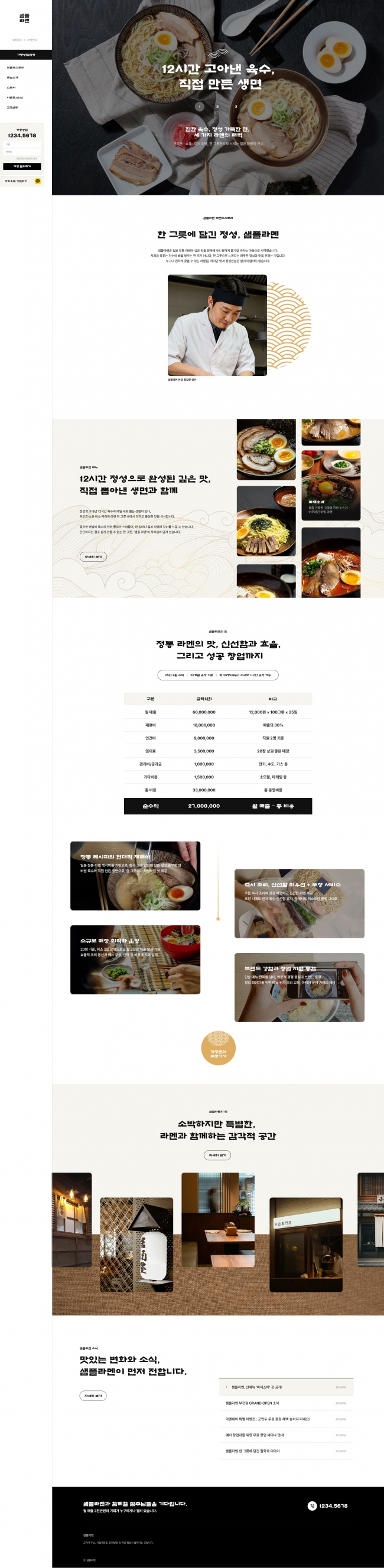Submit the 가맹 문의하기 button
The height and width of the screenshot is (1568, 384).
click(22, 166)
